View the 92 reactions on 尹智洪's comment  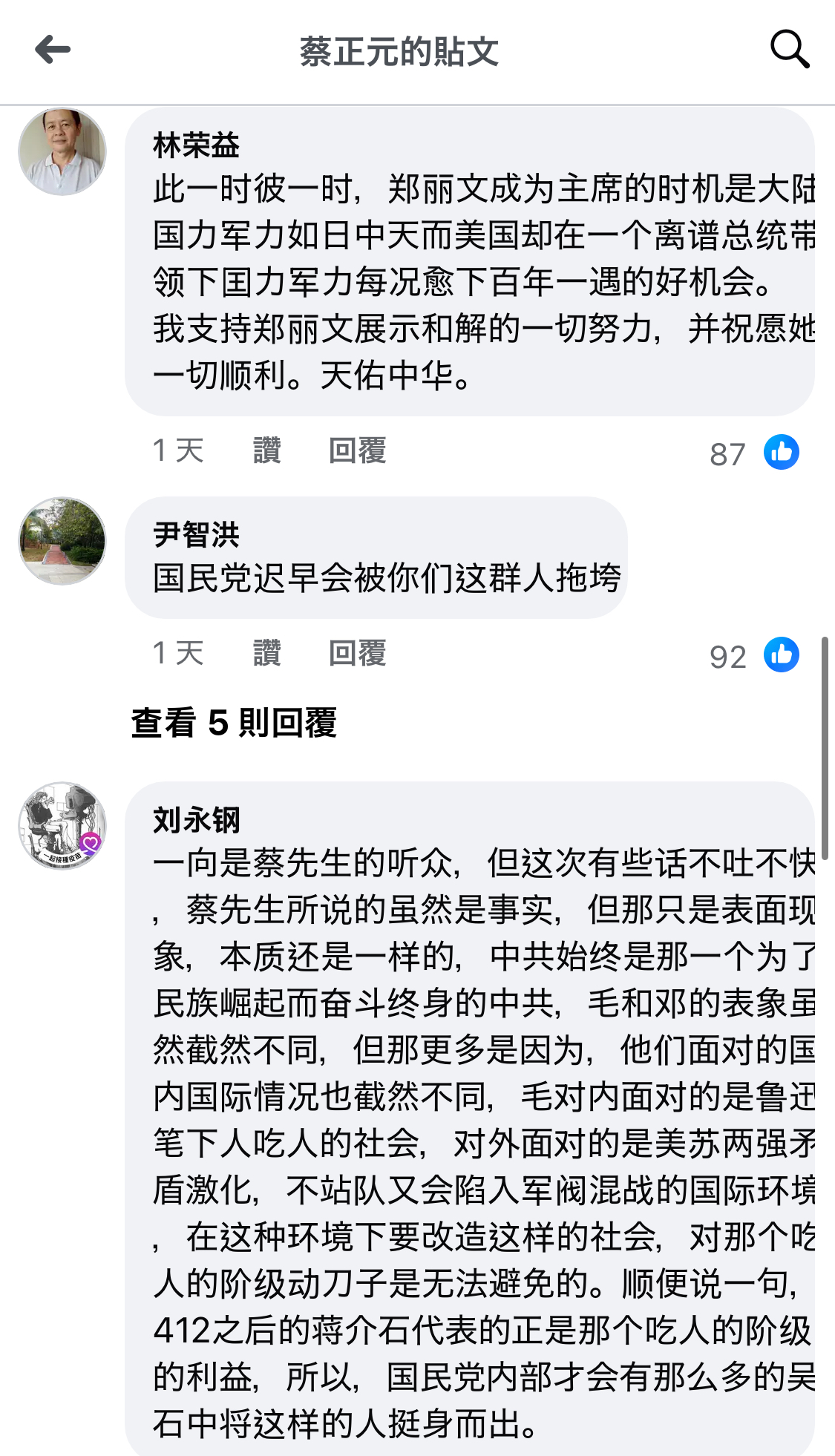click(x=753, y=656)
